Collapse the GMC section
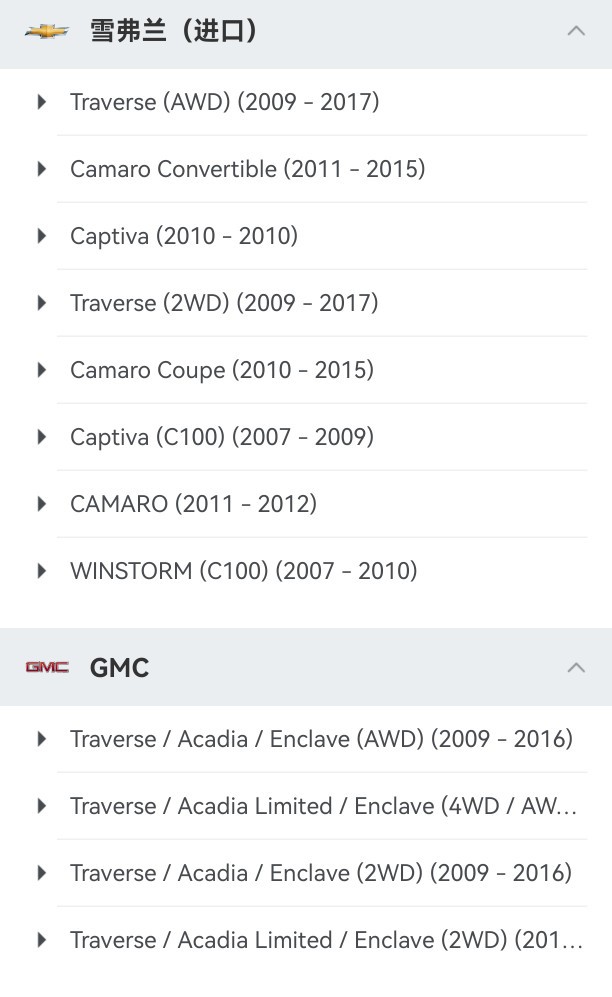612x997 pixels. pyautogui.click(x=306, y=667)
